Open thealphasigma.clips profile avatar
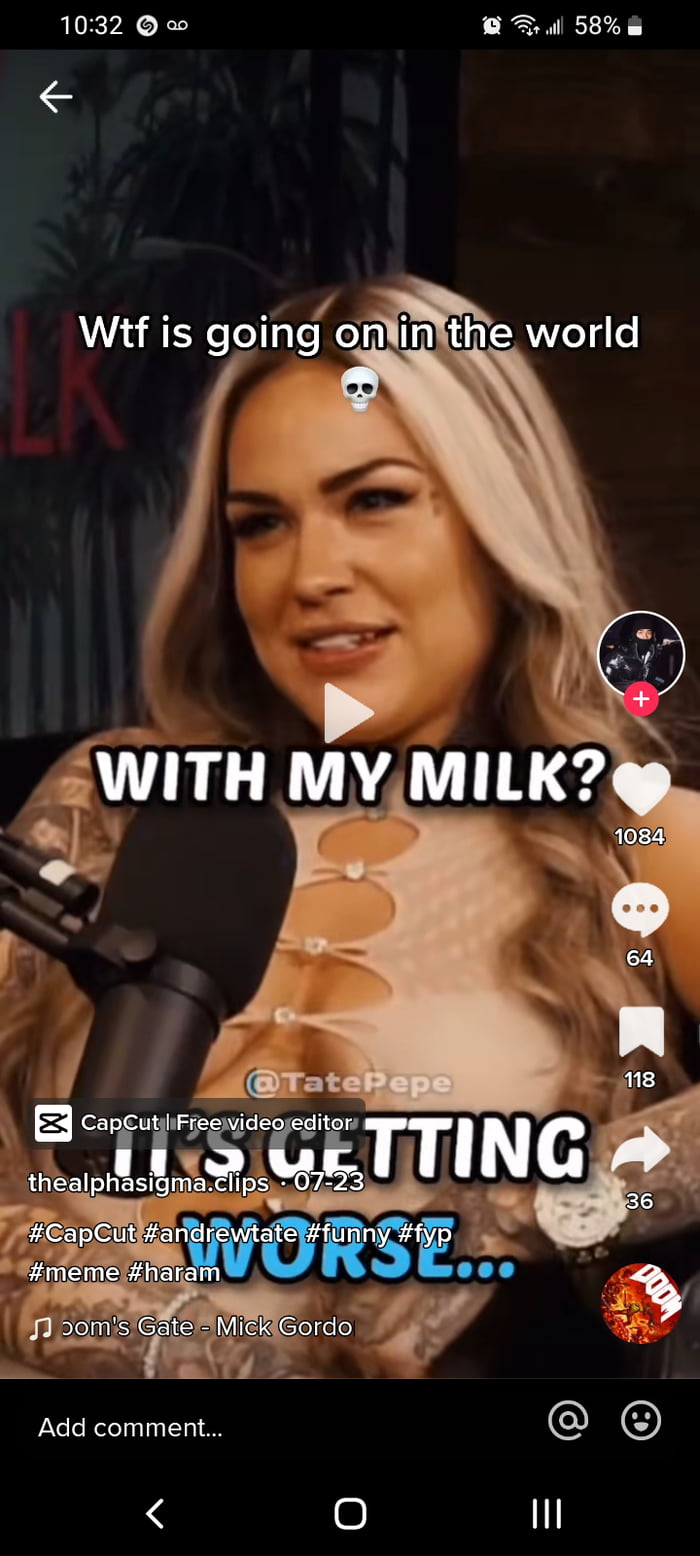 coord(640,653)
